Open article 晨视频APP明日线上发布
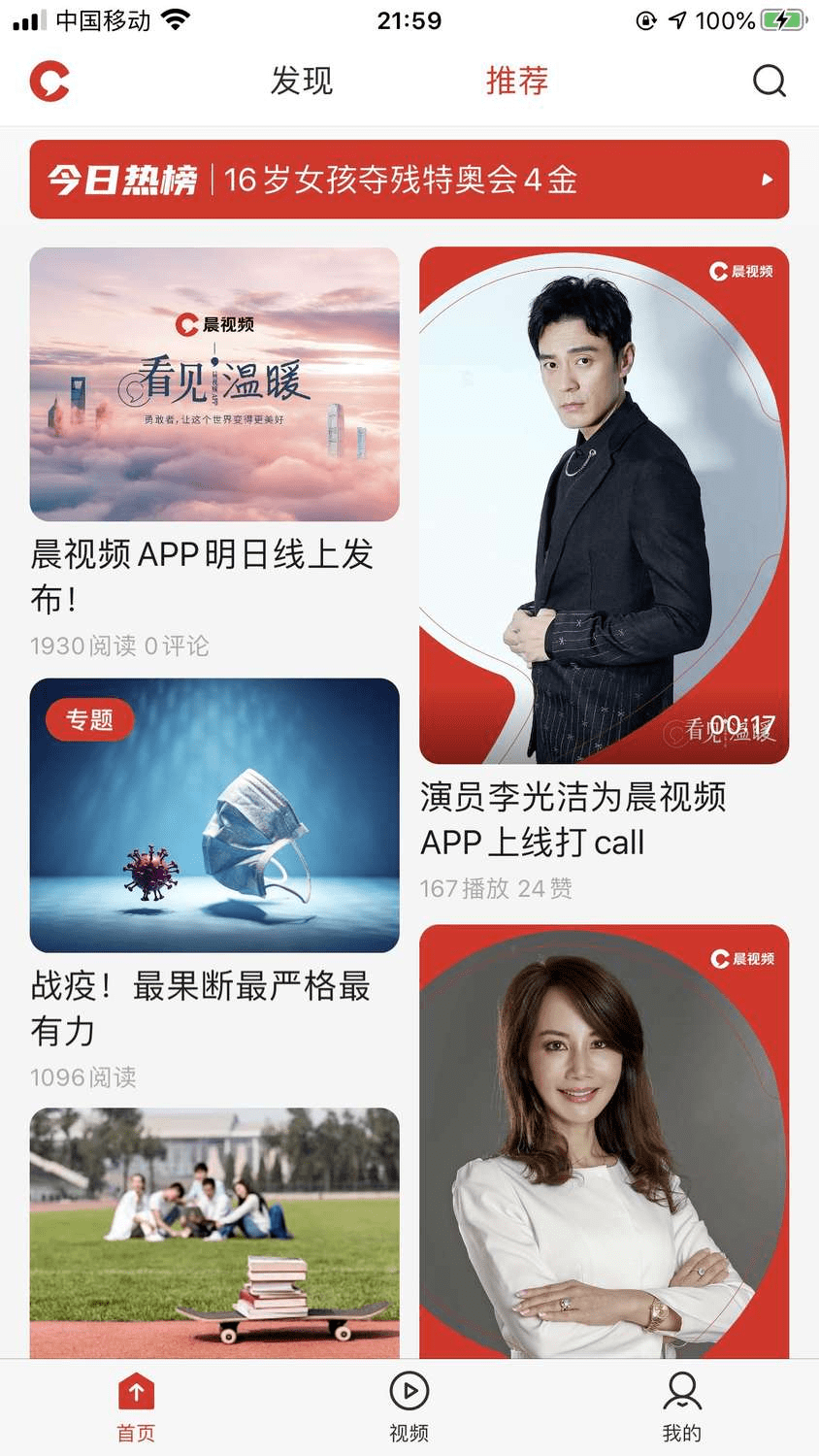819x1456 pixels. pyautogui.click(x=214, y=384)
